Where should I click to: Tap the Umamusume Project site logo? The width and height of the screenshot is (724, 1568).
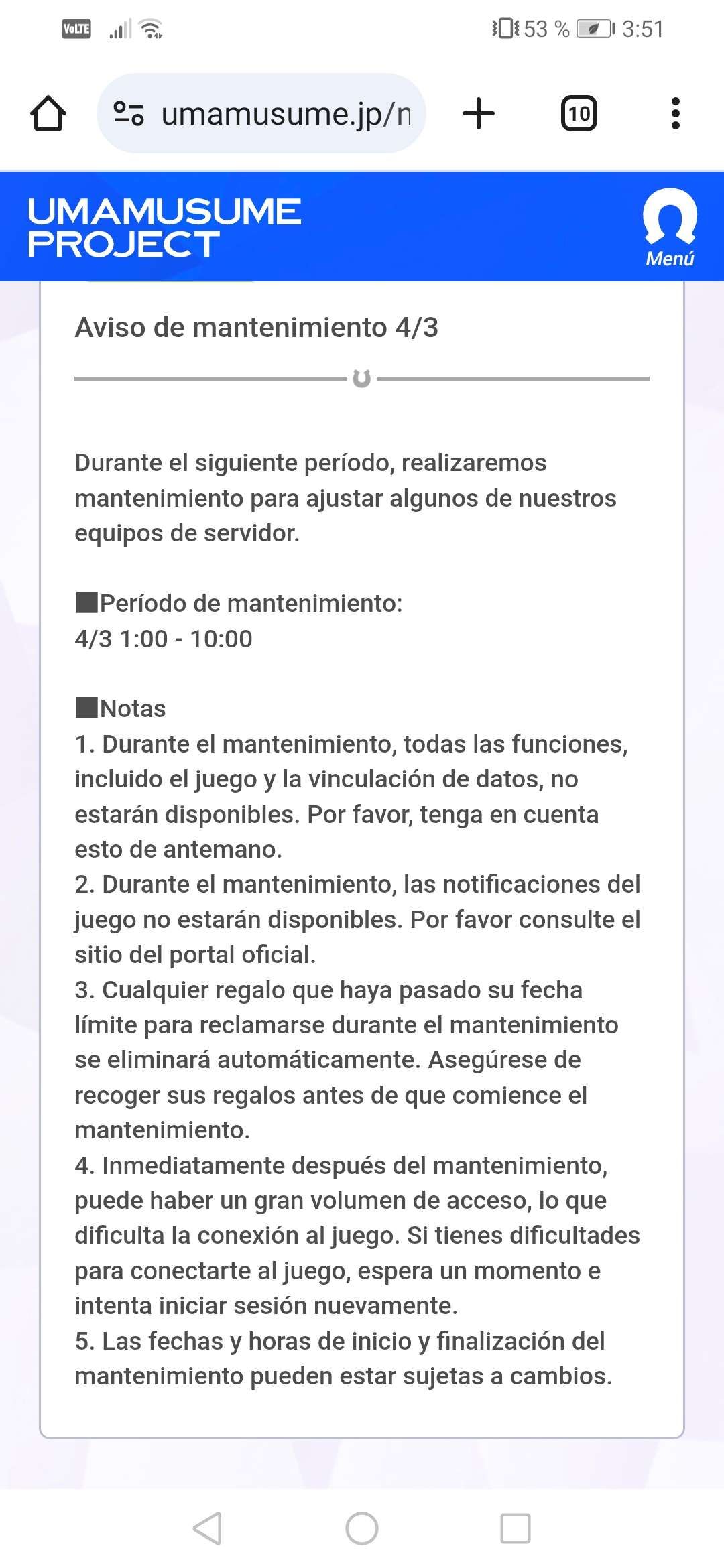coord(164,227)
